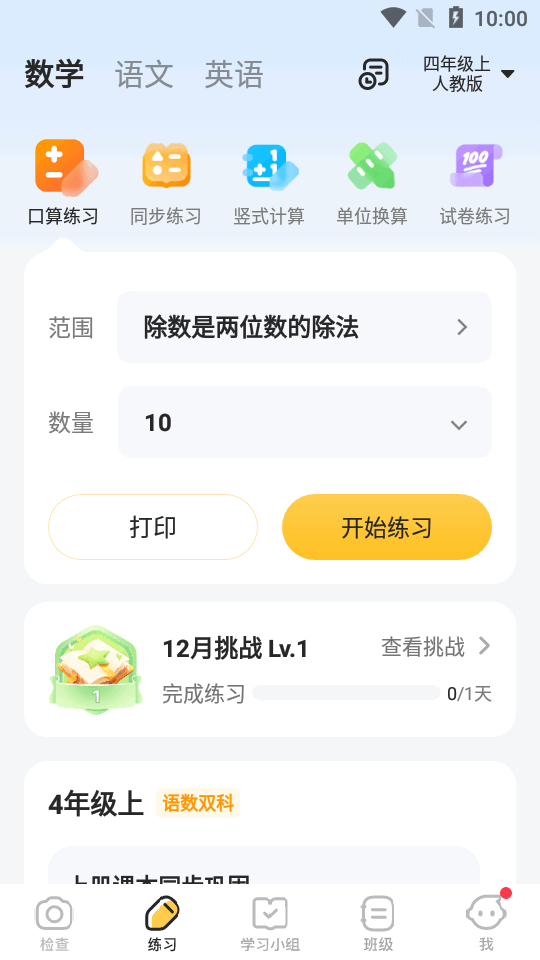Go to the 检查 tab
Image resolution: width=540 pixels, height=960 pixels.
point(54,924)
